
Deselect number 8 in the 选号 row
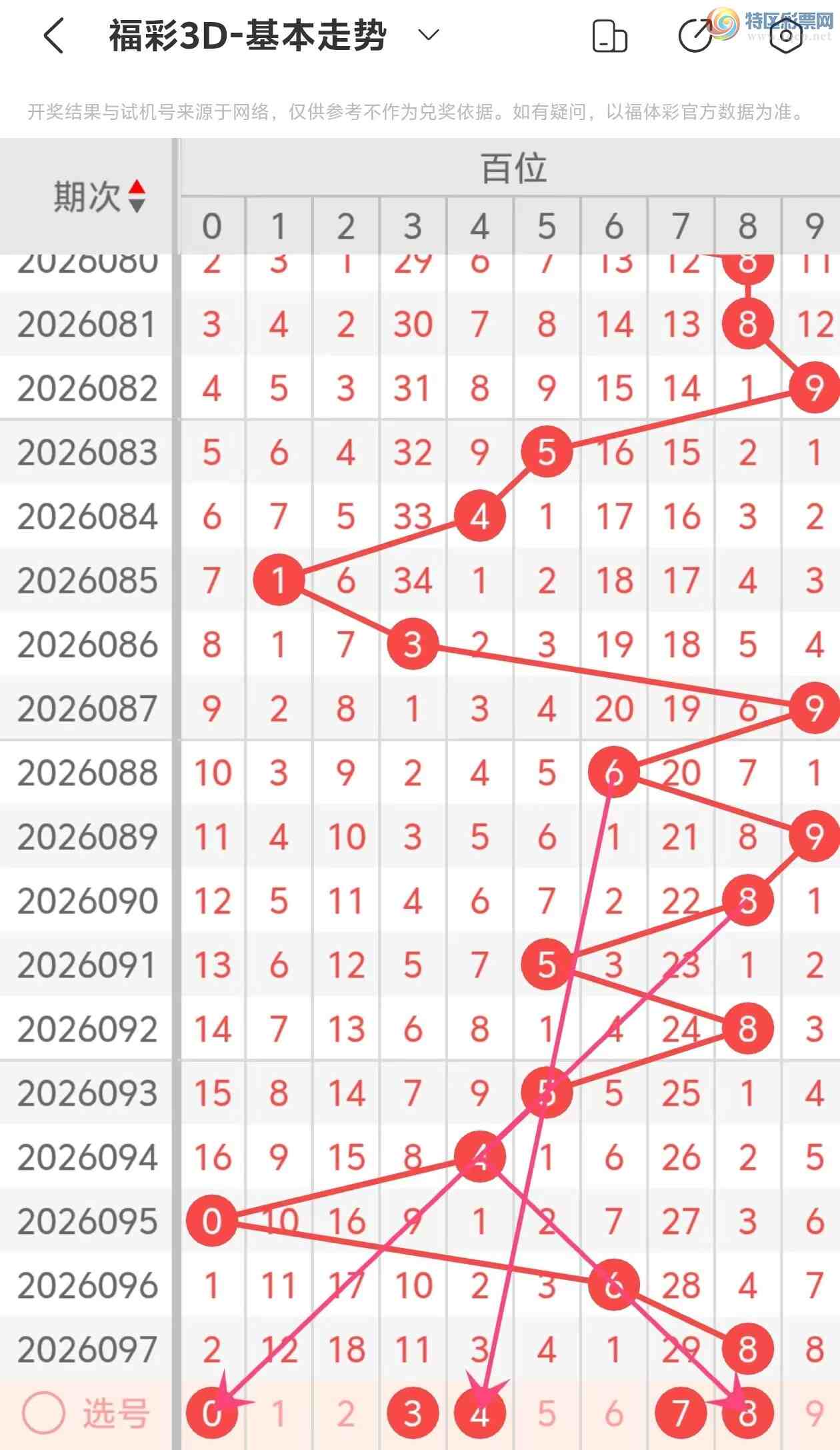tap(747, 1413)
